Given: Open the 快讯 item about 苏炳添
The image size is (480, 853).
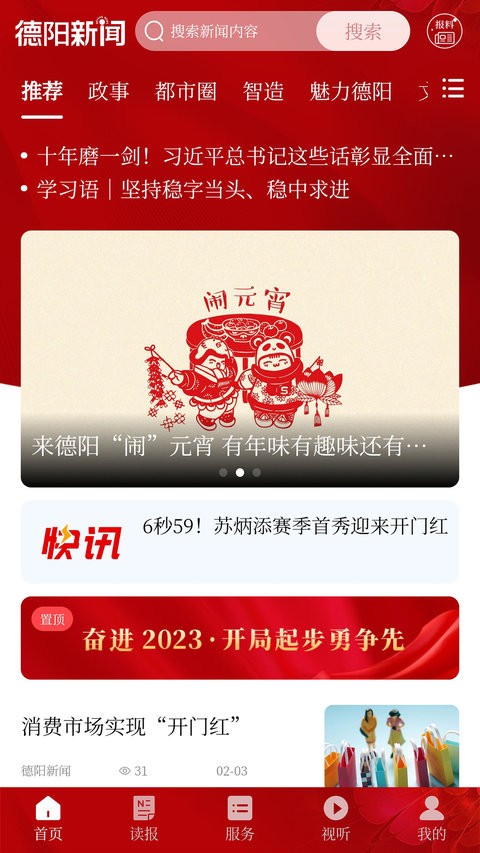Looking at the screenshot, I should click(240, 542).
